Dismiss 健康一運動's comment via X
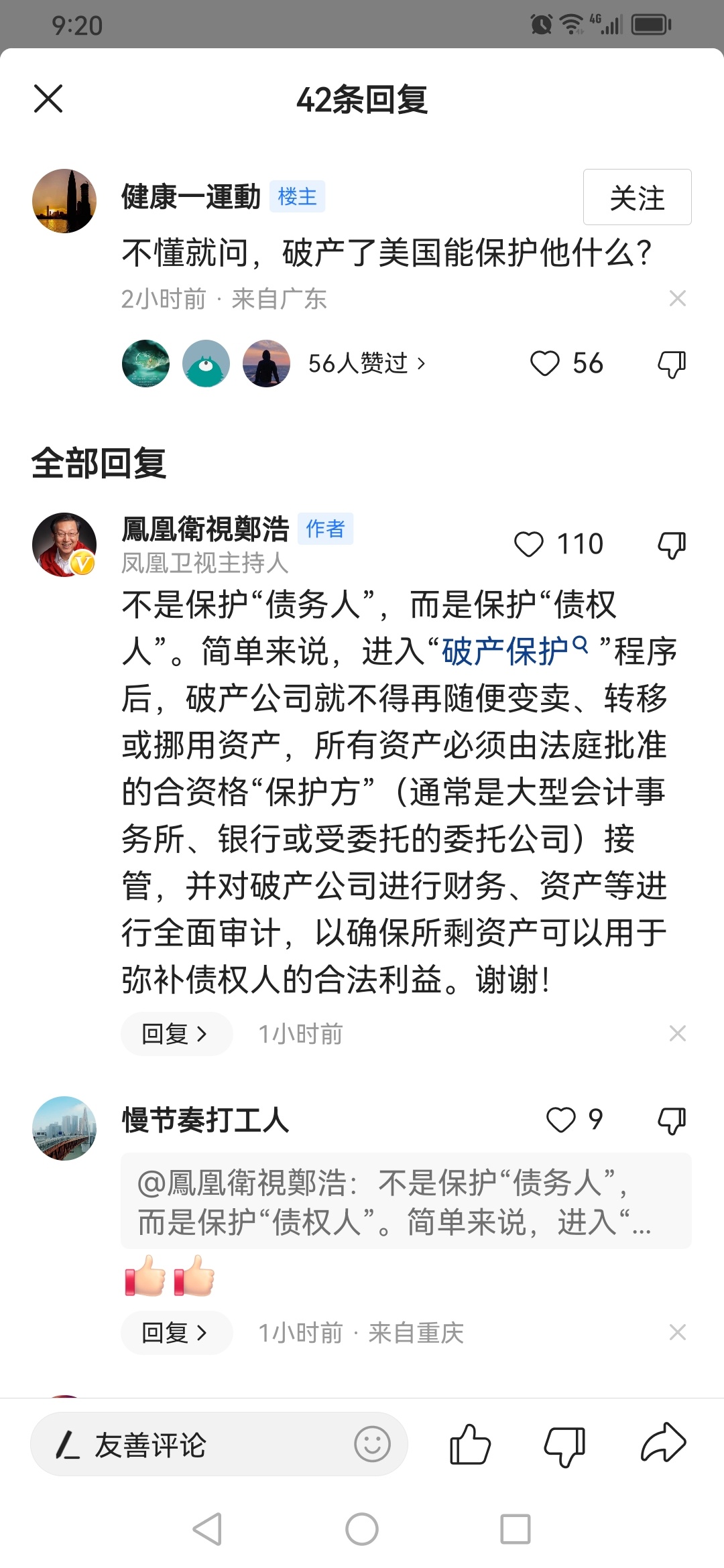This screenshot has width=724, height=1568. coord(677,299)
